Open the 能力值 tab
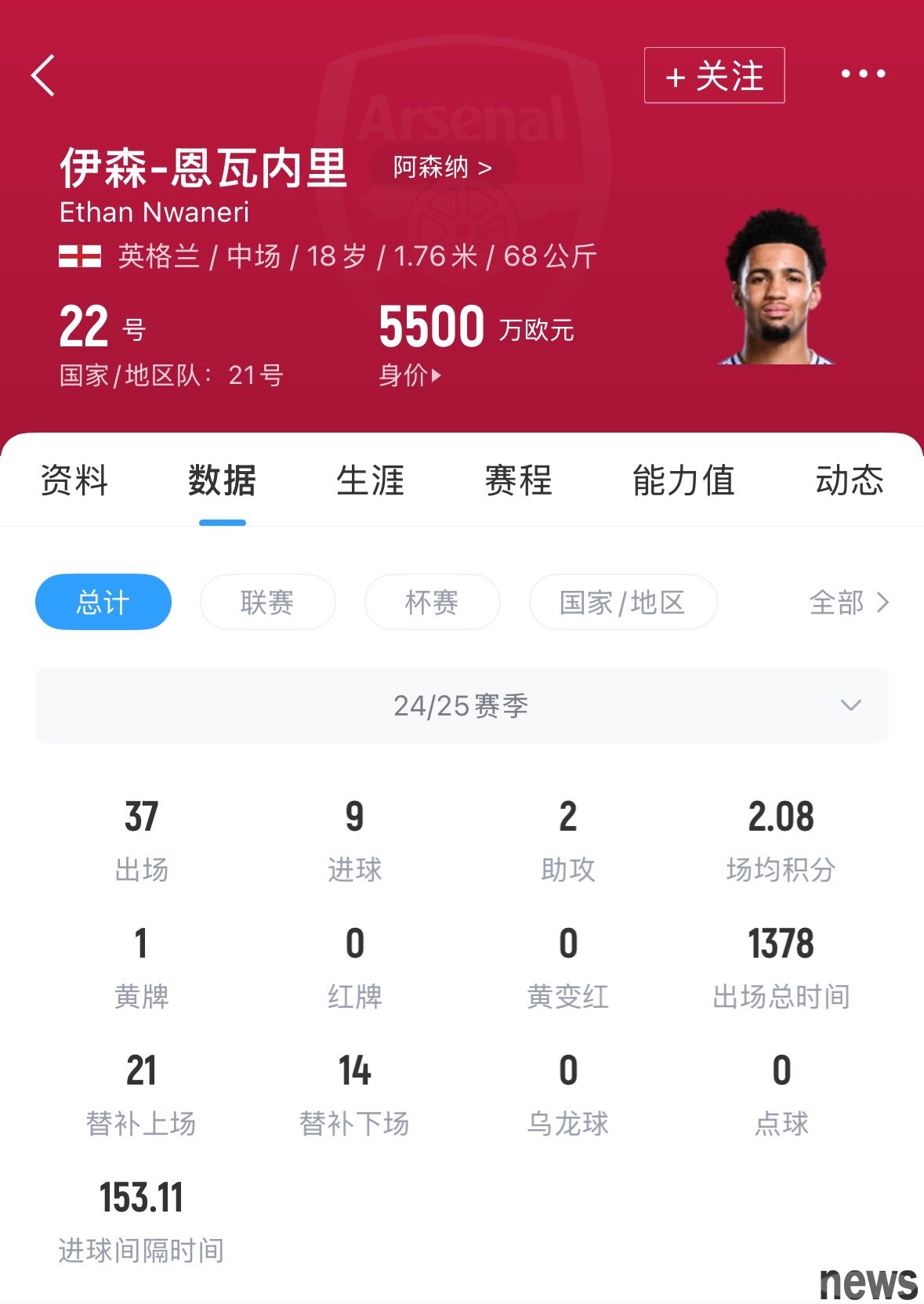The image size is (924, 1304). pos(683,480)
